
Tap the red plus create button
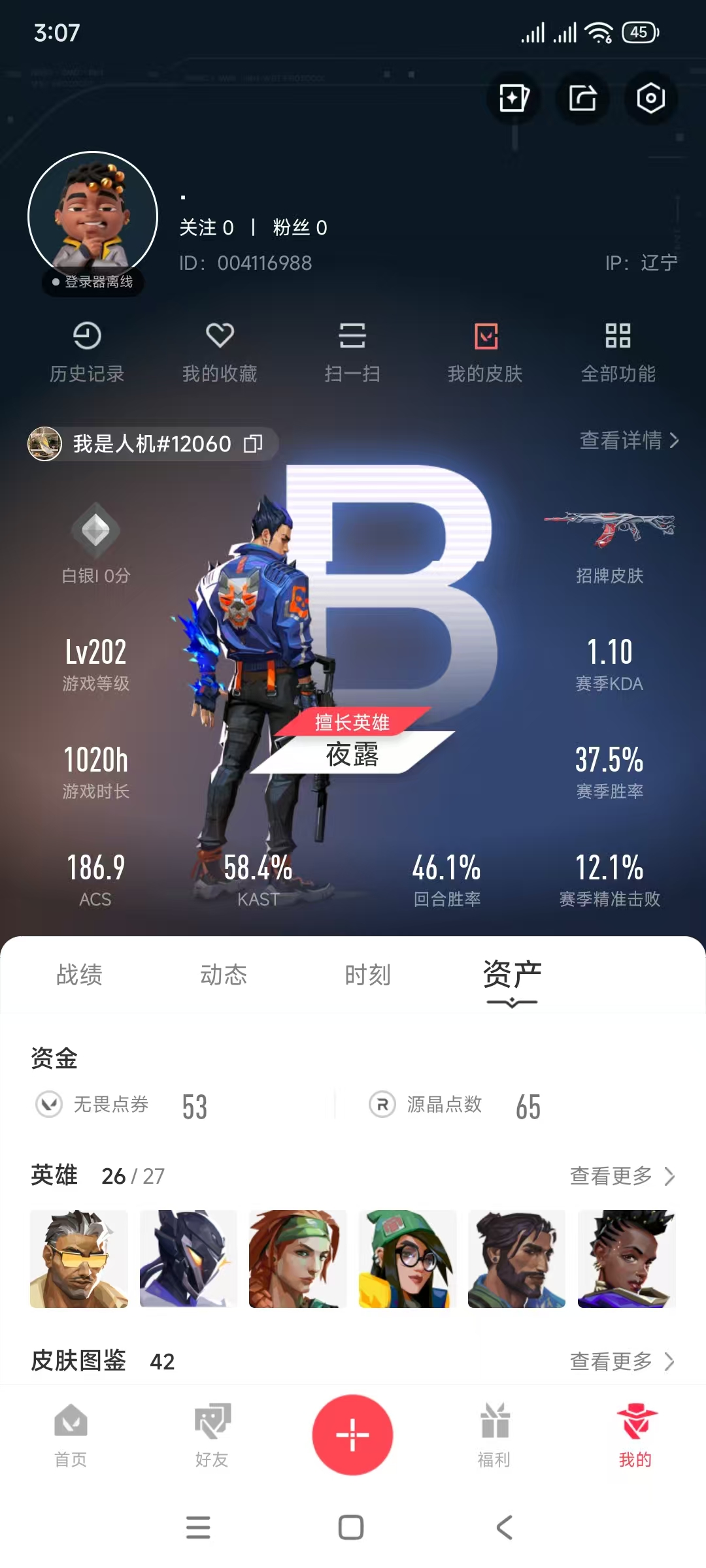point(352,1435)
